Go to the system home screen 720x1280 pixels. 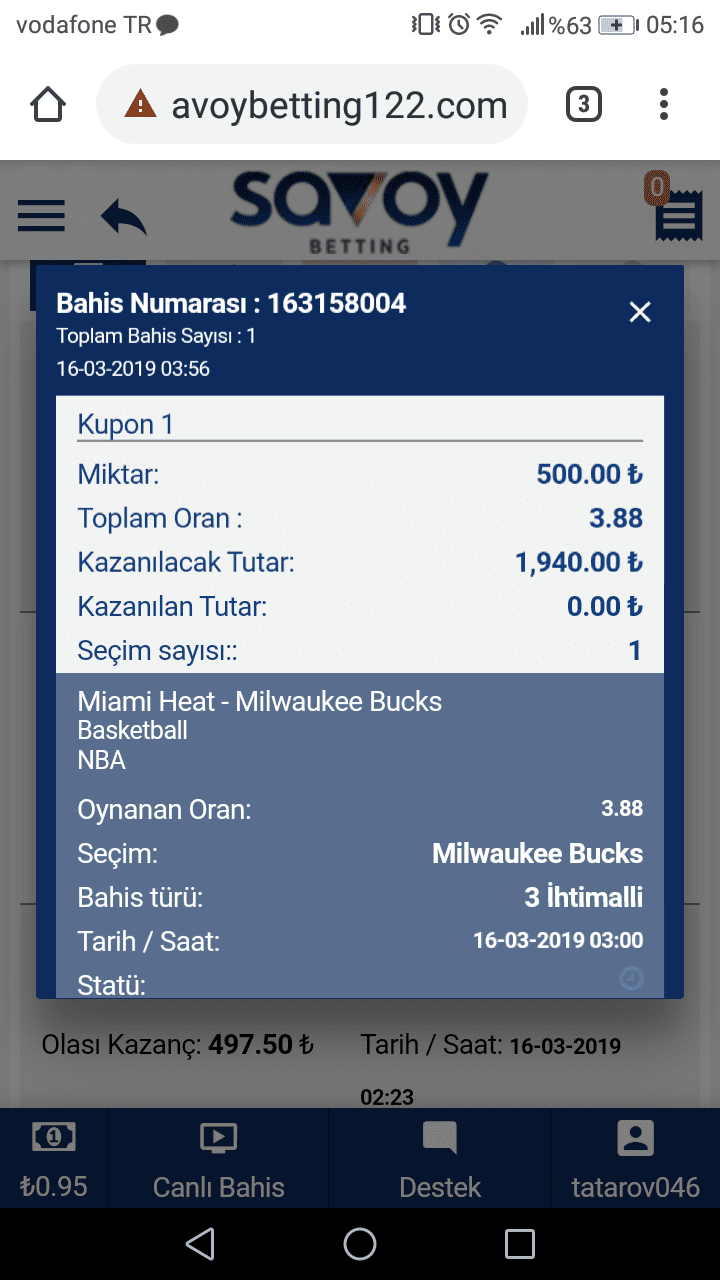(x=360, y=1244)
